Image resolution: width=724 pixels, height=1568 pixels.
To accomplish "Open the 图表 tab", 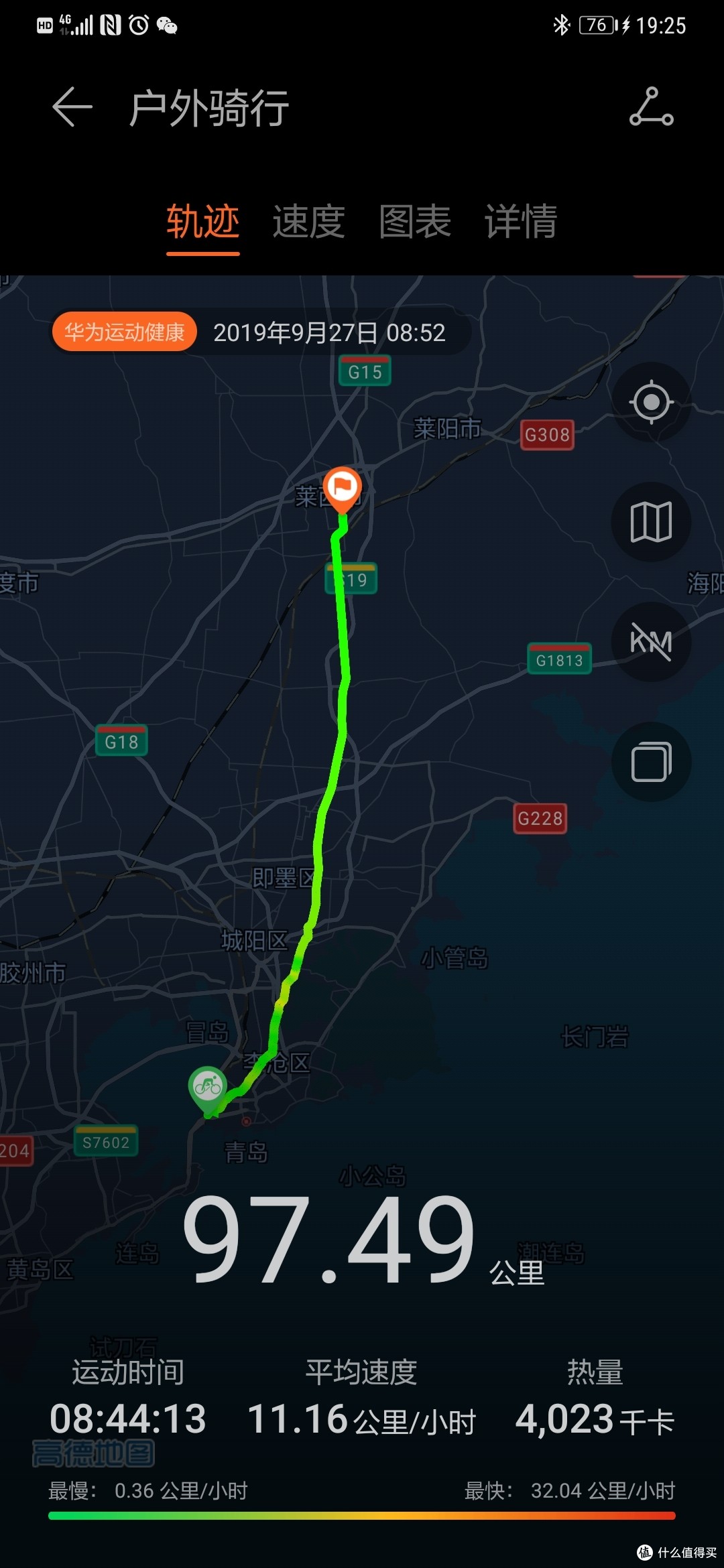I will 414,222.
